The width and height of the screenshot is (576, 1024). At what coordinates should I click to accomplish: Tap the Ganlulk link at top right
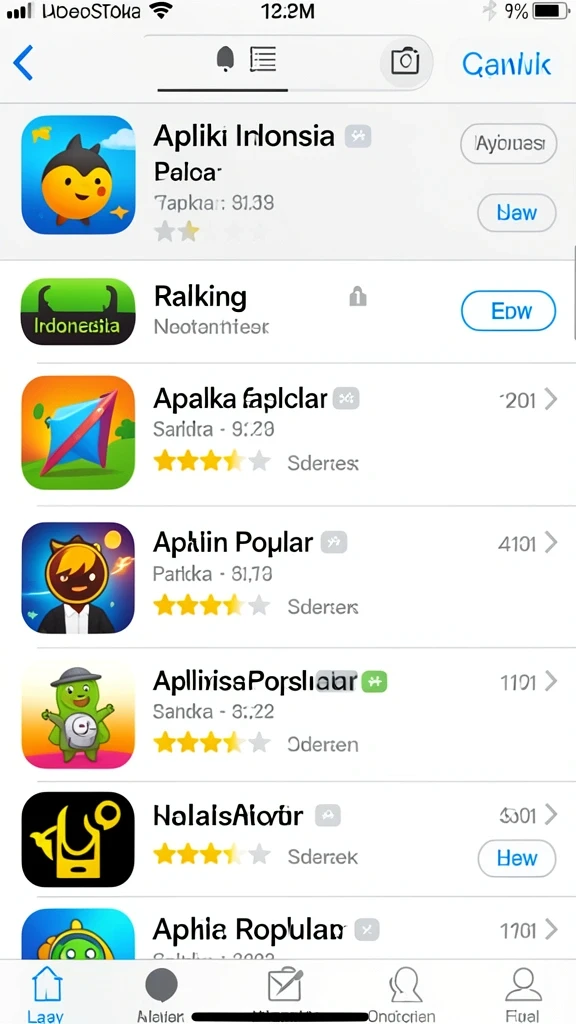pyautogui.click(x=506, y=64)
